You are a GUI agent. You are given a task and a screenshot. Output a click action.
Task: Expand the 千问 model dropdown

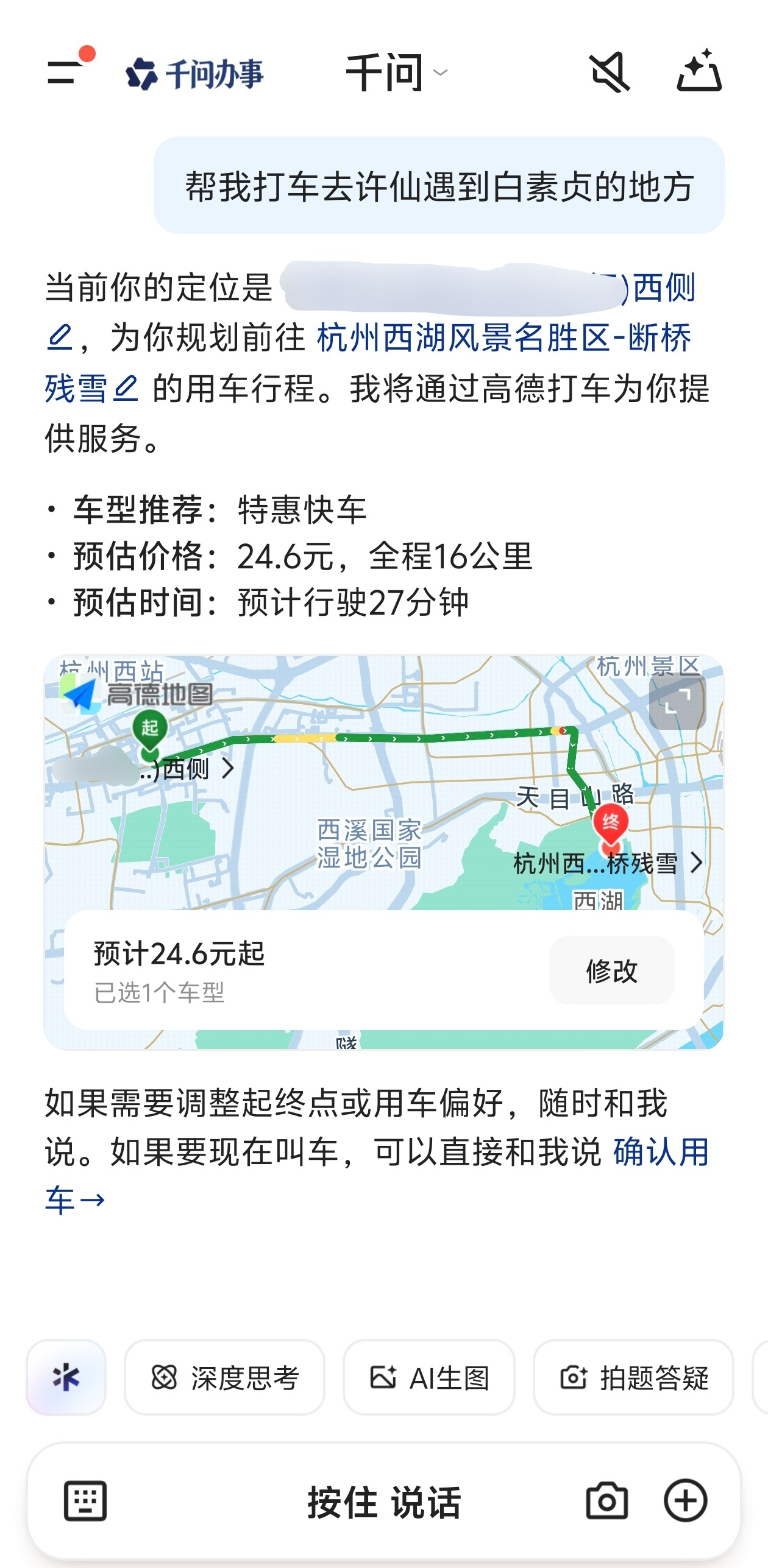pos(396,73)
